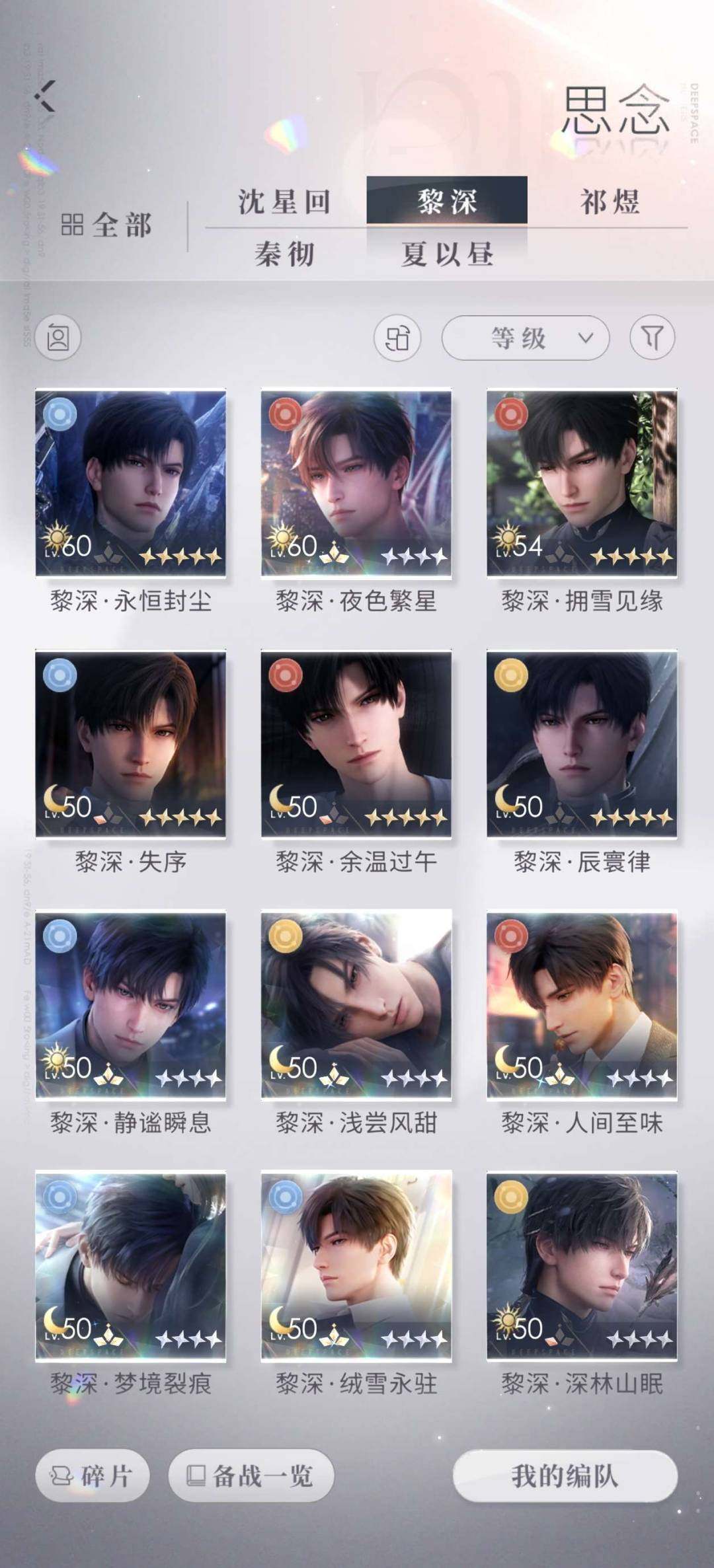714x1568 pixels.
Task: Select the 夏以昼 tab
Action: tap(447, 254)
